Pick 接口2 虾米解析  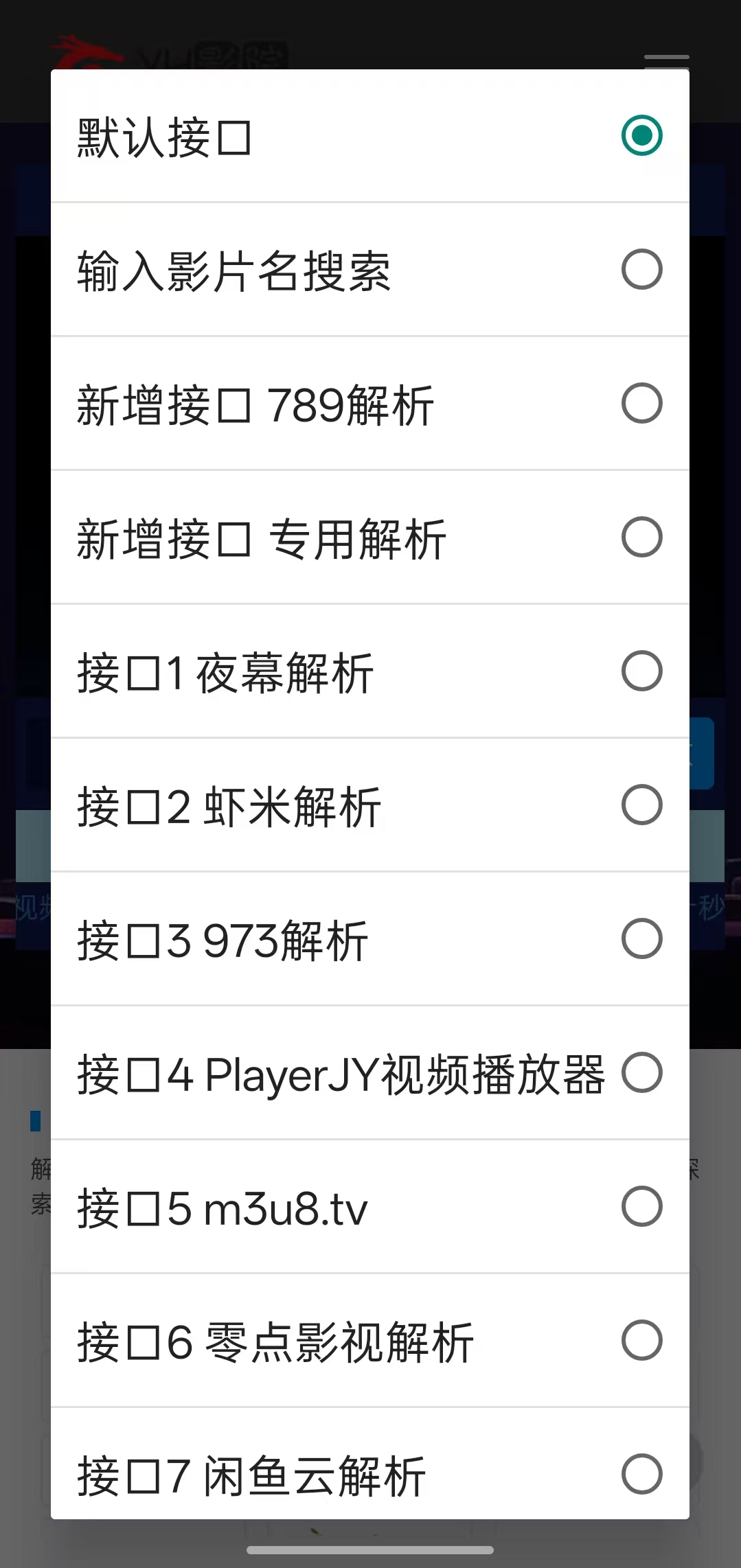click(369, 808)
